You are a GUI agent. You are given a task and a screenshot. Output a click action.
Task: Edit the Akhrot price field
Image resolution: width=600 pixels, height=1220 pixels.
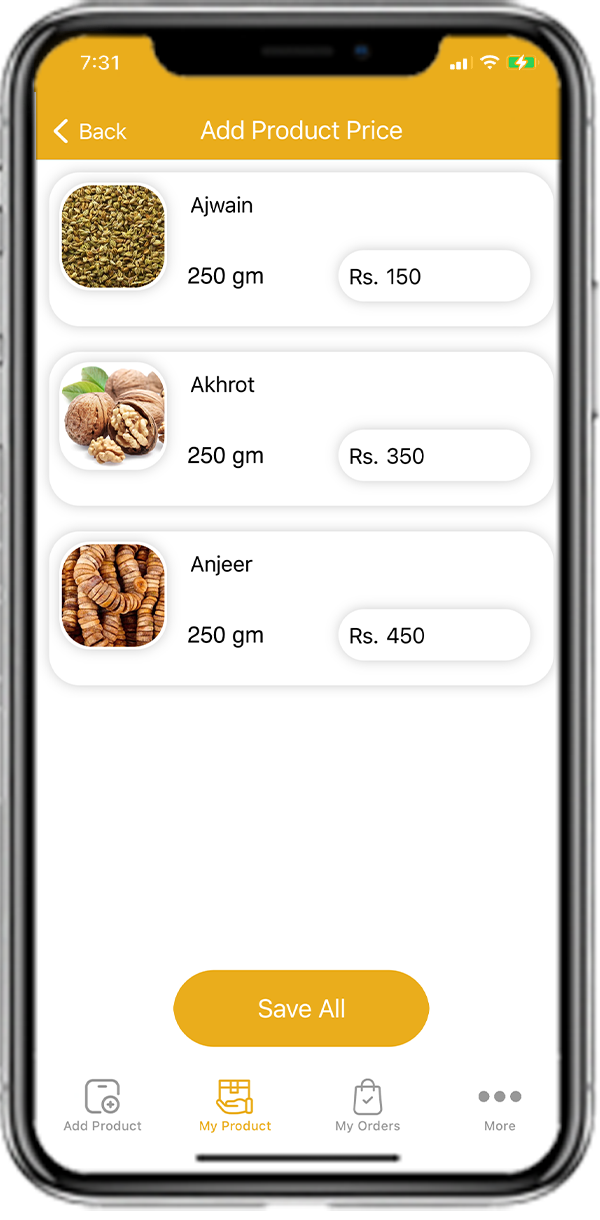(x=434, y=456)
